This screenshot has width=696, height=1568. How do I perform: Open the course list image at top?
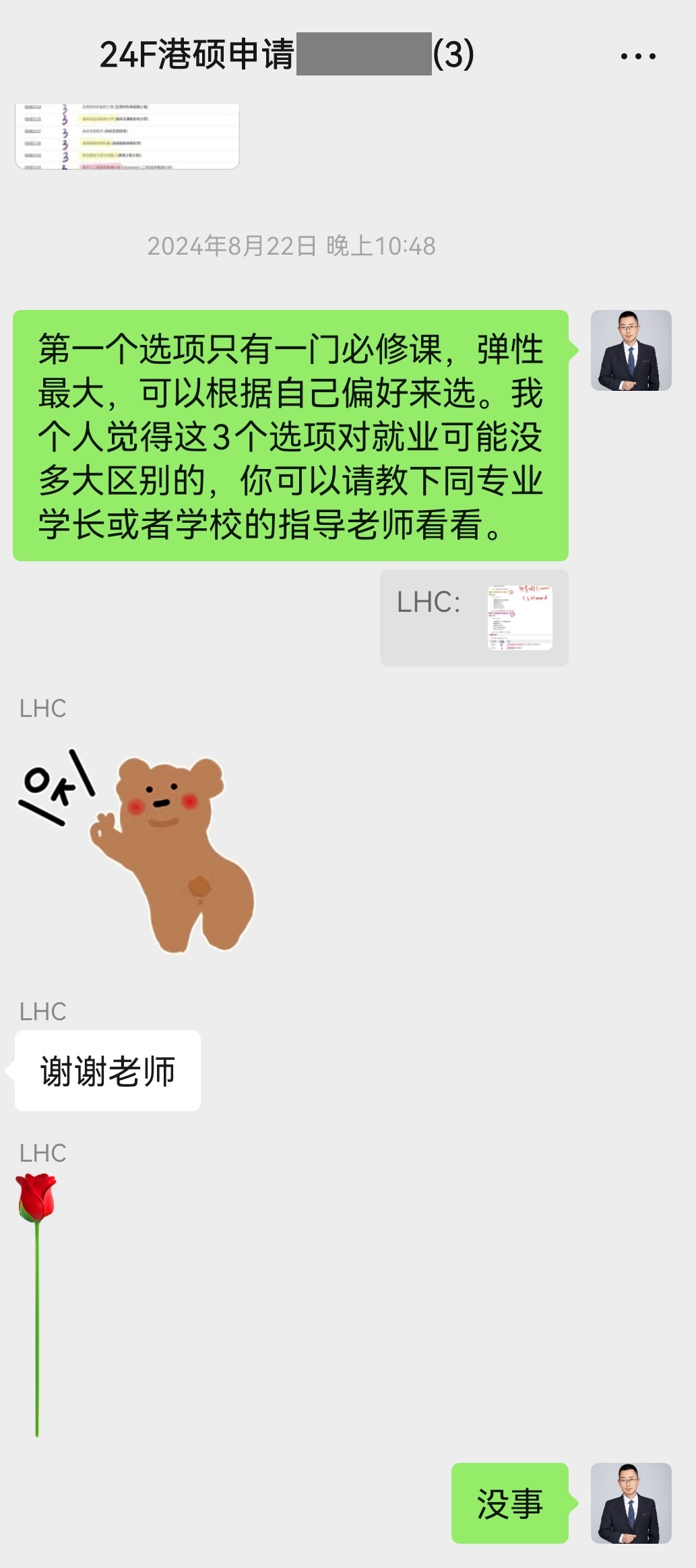[127, 136]
